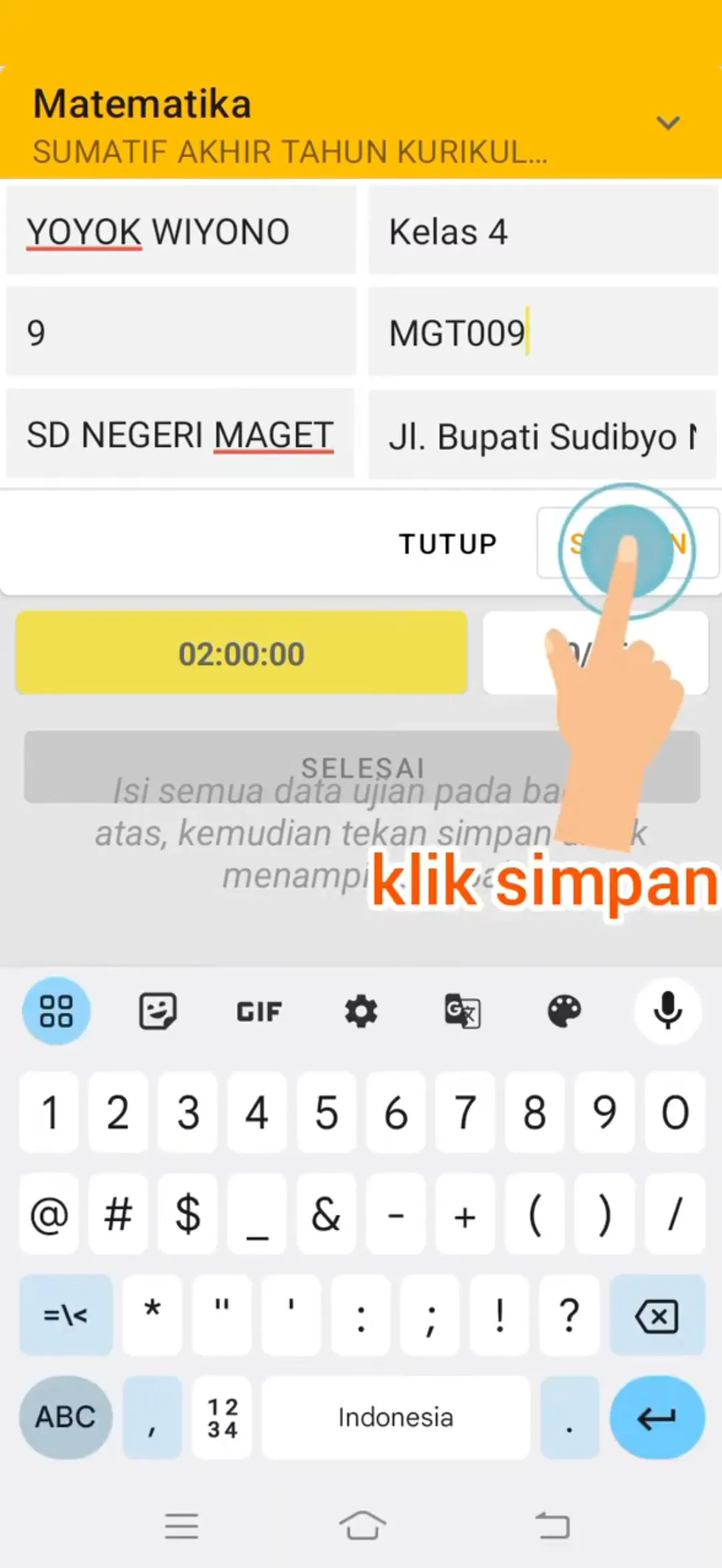Tap SIMPAN to save exam data
Viewport: 722px width, 1568px height.
(x=627, y=544)
